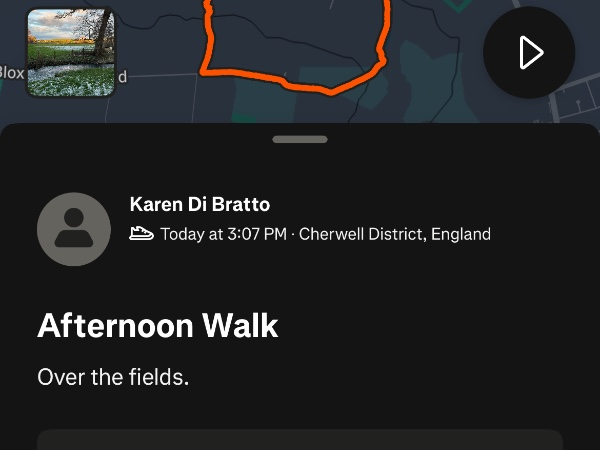
Task: Open the walk photo thumbnail
Action: (x=70, y=53)
